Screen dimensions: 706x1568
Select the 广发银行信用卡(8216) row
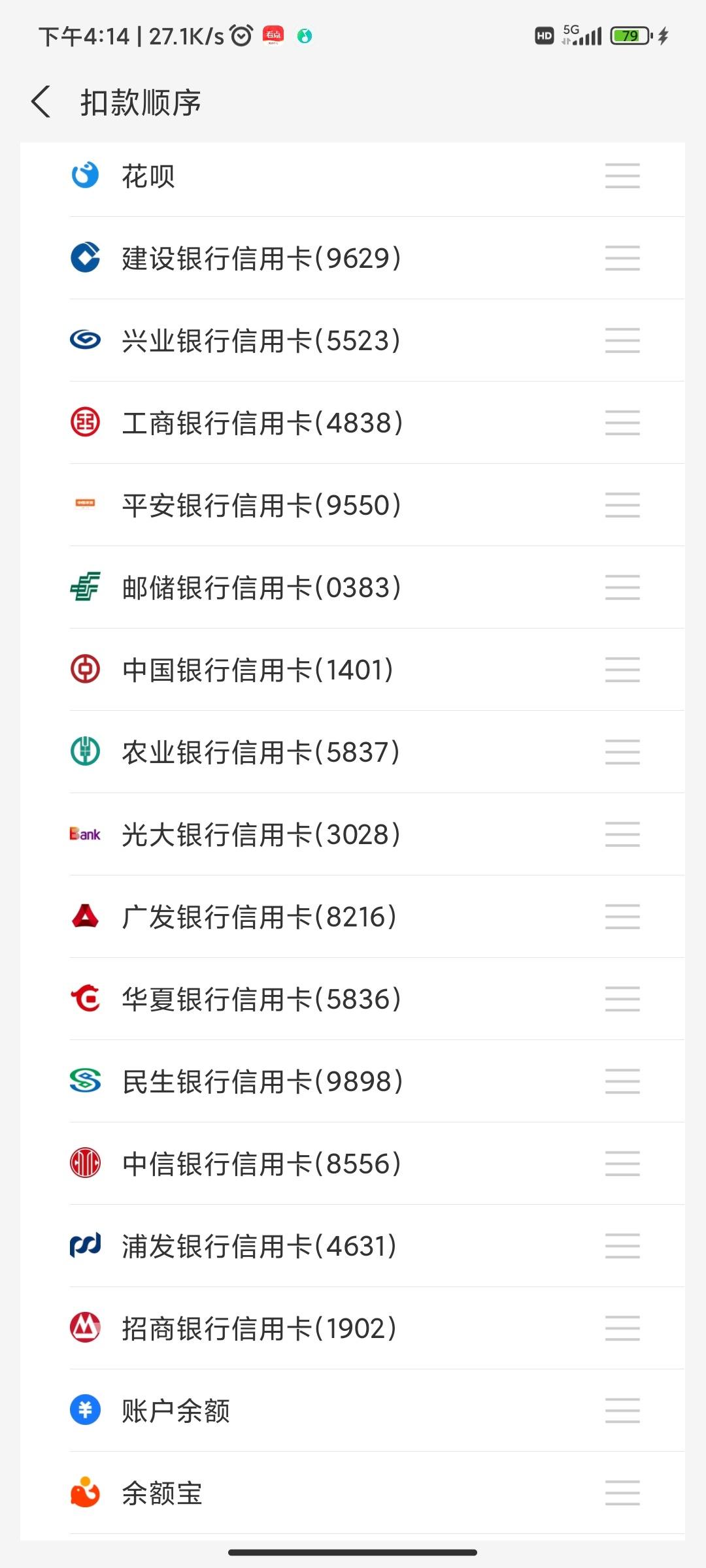pos(353,917)
